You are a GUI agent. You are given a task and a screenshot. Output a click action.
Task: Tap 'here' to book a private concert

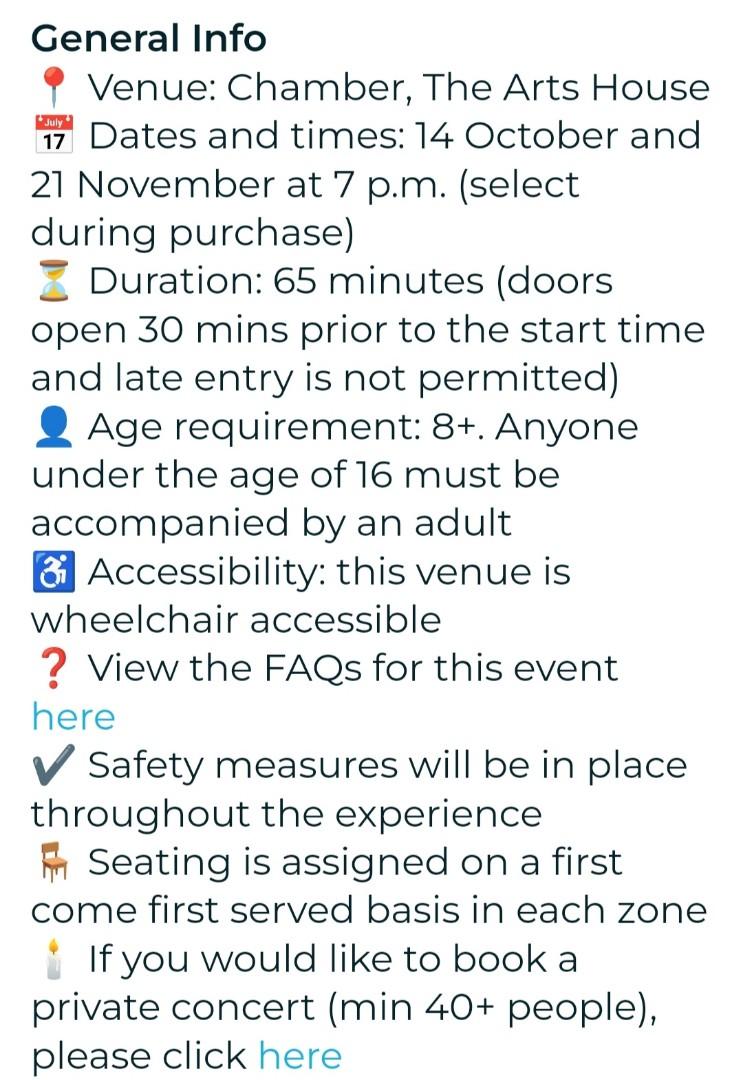(299, 1056)
